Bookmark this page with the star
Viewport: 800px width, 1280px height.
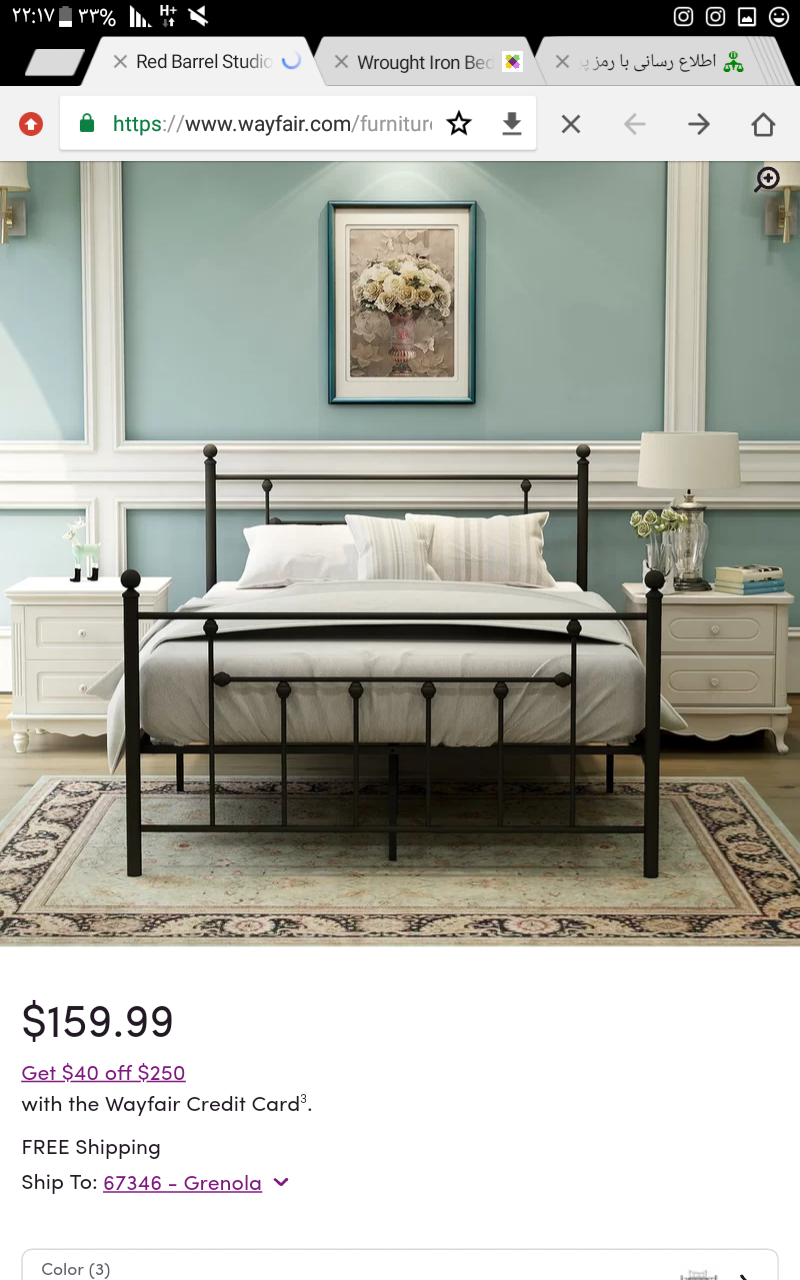(x=459, y=124)
